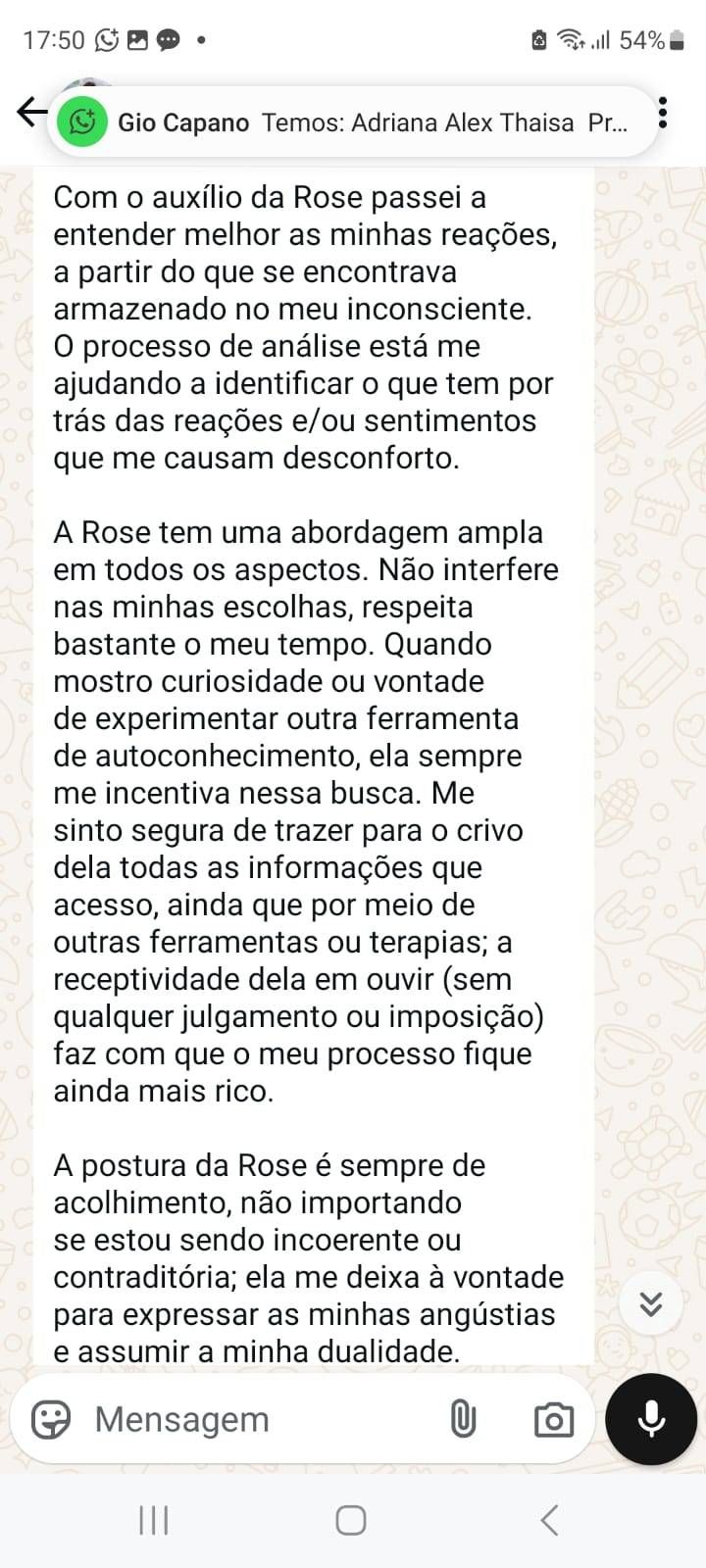The width and height of the screenshot is (706, 1568).
Task: Go to the phone's home screen
Action: pyautogui.click(x=351, y=1520)
